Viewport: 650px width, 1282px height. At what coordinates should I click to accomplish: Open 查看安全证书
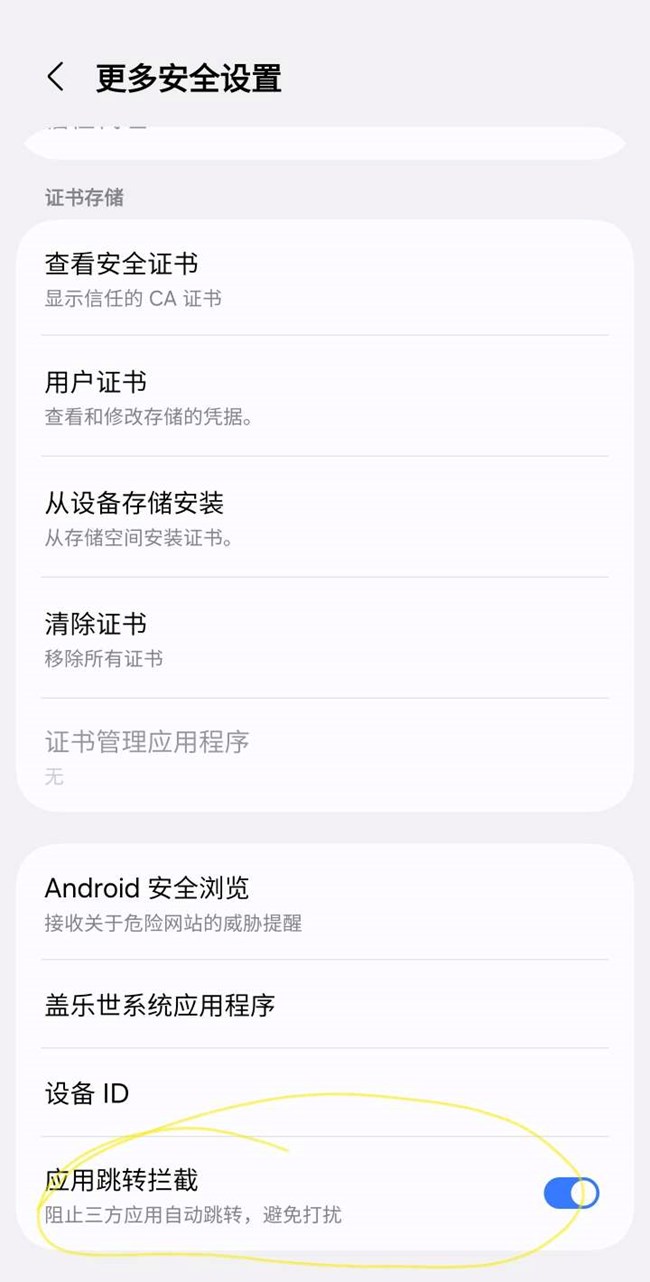tap(324, 278)
